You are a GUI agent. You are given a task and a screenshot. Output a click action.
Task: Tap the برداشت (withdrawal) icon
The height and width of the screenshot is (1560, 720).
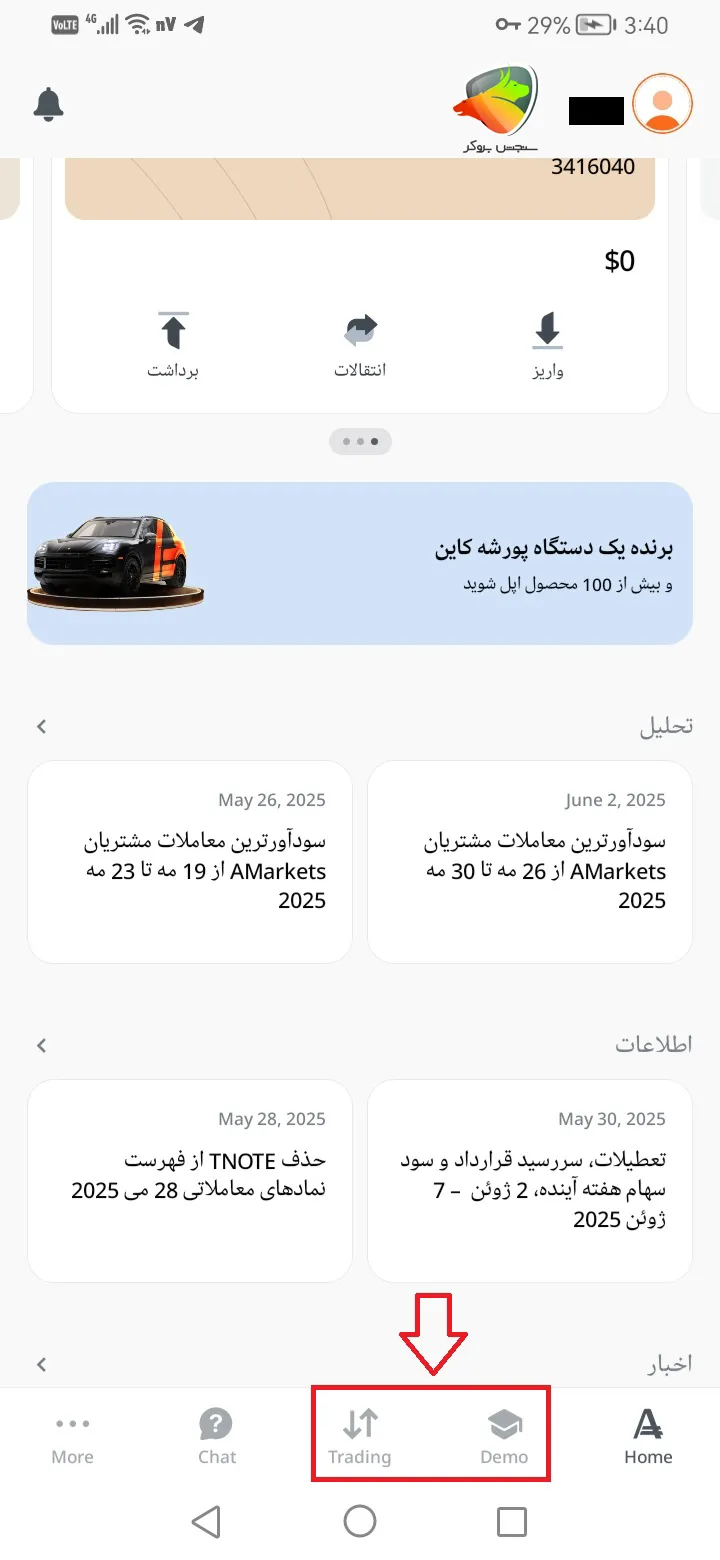click(x=172, y=330)
